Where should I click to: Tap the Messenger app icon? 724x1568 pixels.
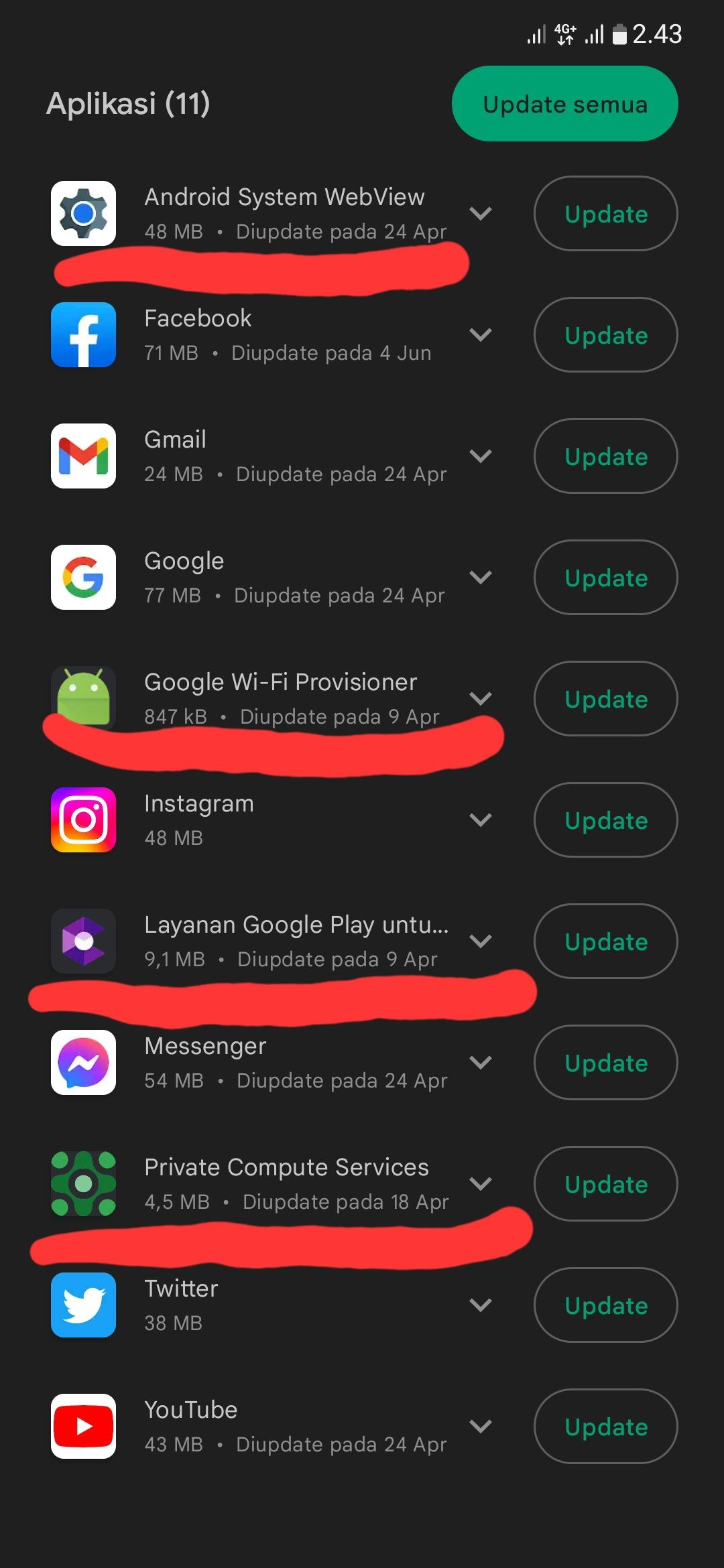[x=83, y=1063]
